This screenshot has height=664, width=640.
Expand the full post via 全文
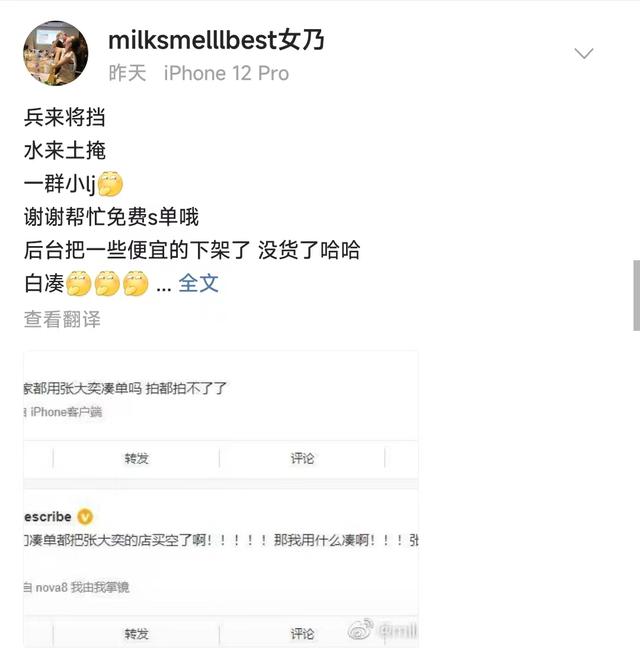[198, 283]
